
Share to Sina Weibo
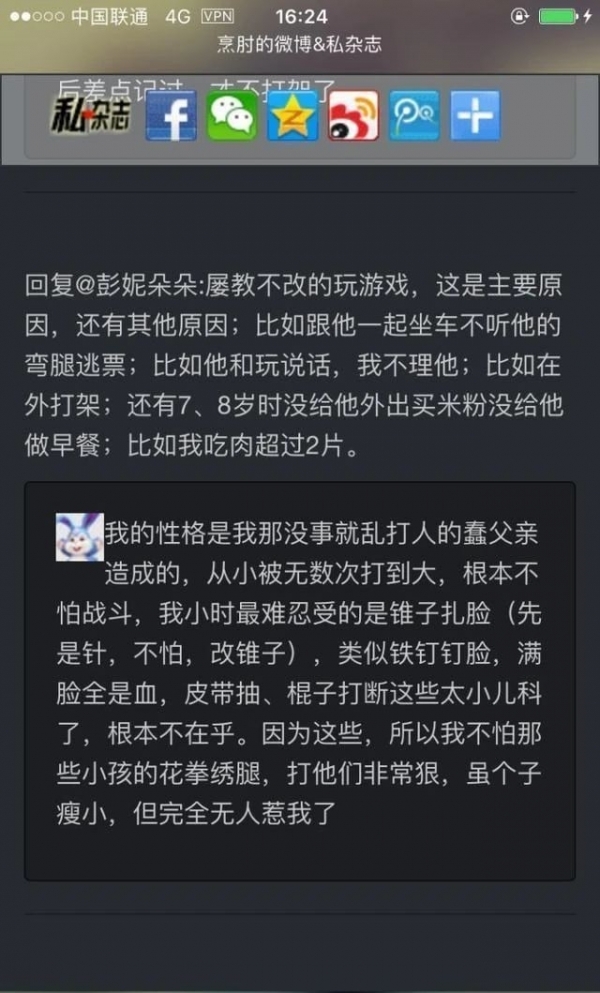coord(353,116)
